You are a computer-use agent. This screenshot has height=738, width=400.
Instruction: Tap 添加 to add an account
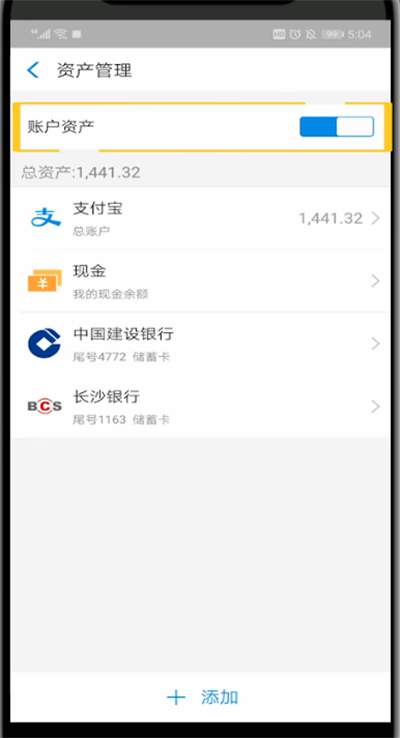202,697
